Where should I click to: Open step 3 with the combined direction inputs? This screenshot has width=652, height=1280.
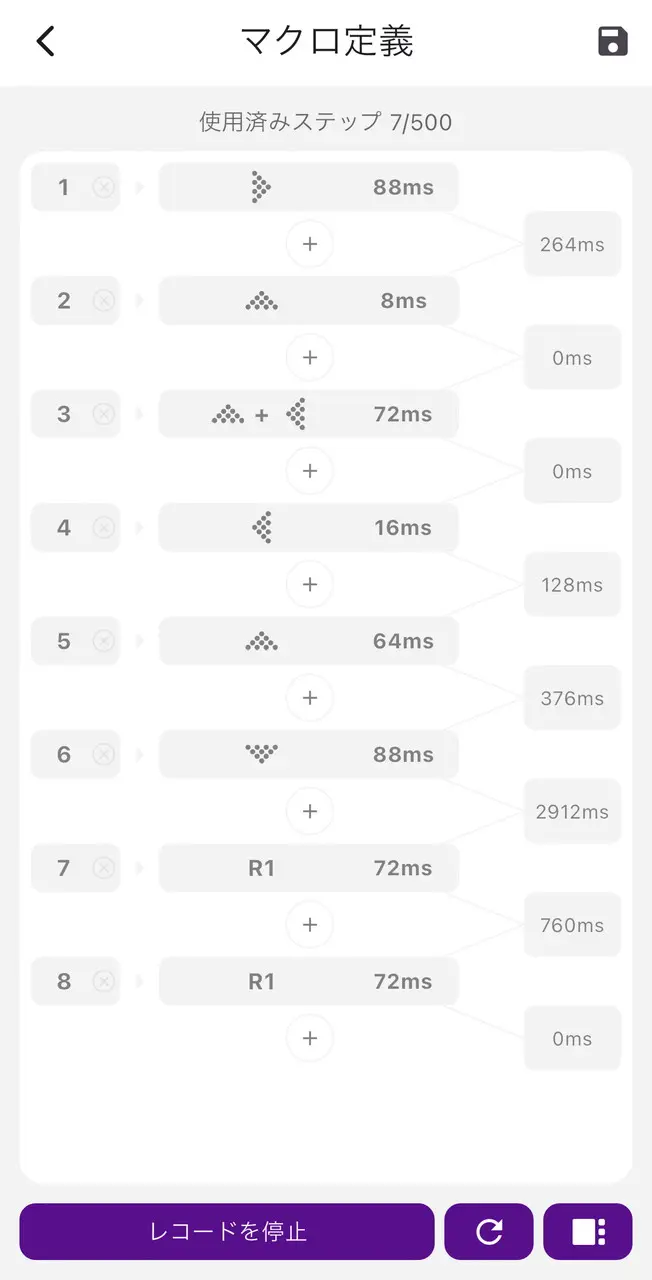[x=308, y=414]
